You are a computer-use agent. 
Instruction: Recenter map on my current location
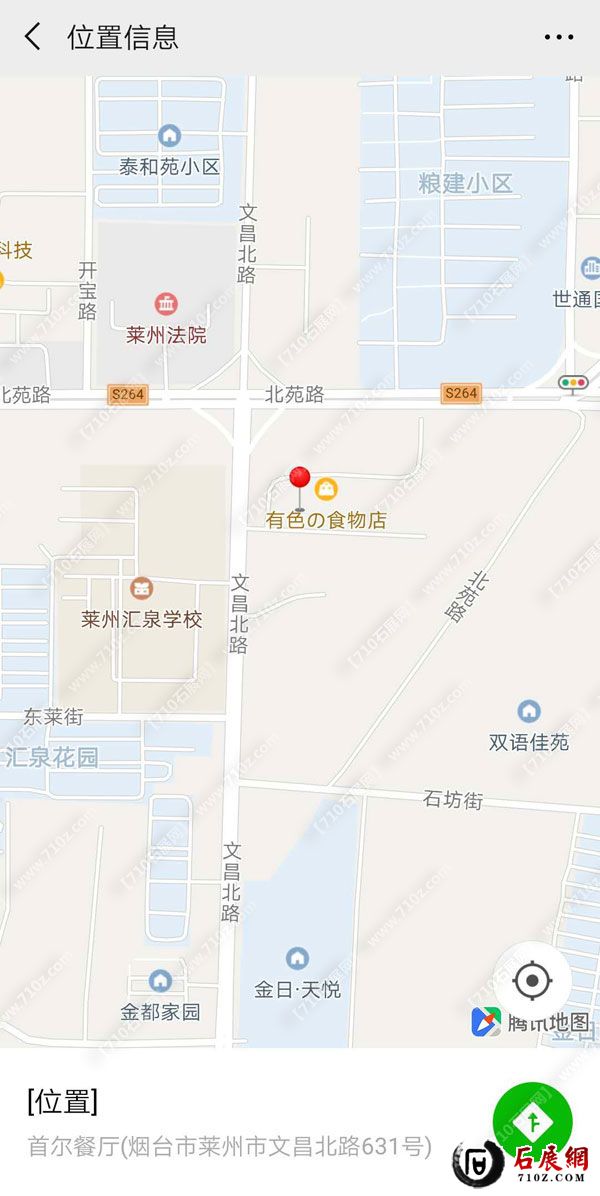point(532,981)
